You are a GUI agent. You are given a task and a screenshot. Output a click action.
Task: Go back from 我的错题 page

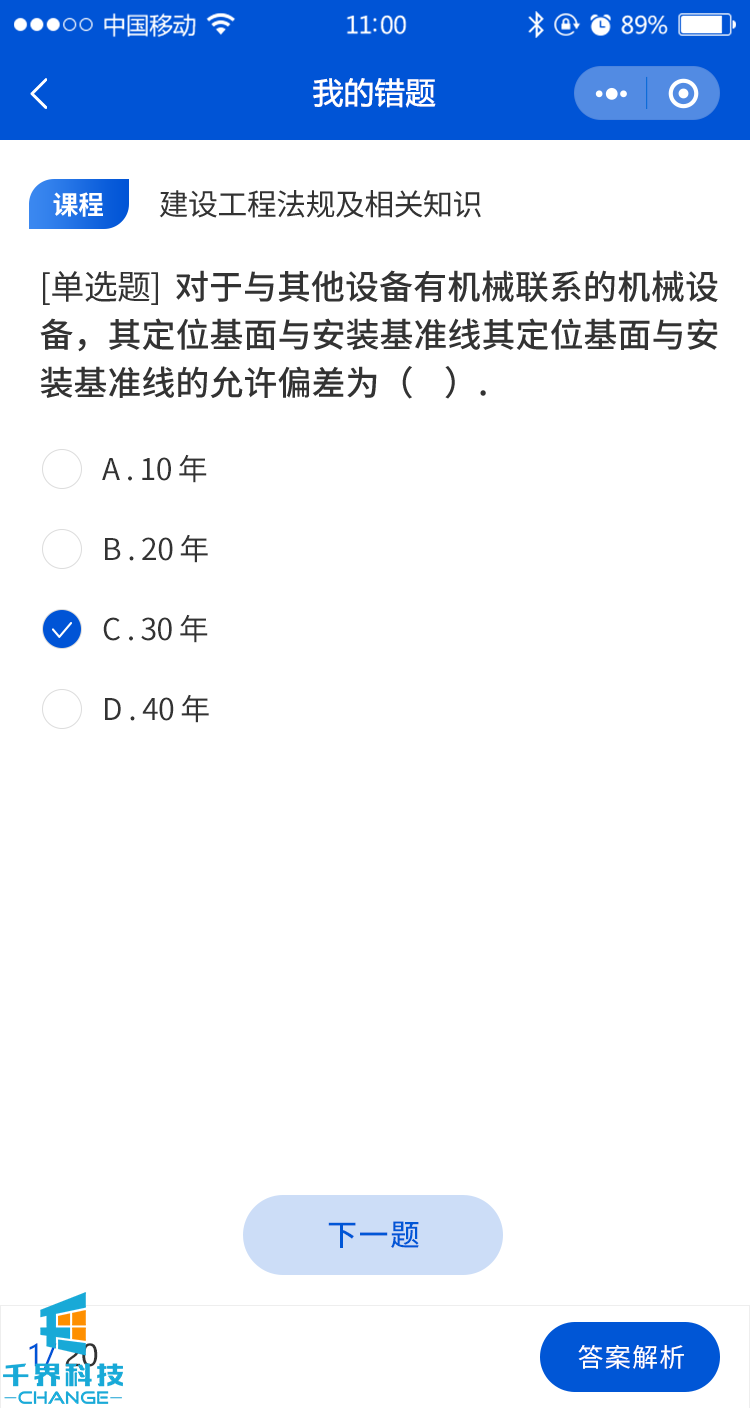click(x=40, y=94)
